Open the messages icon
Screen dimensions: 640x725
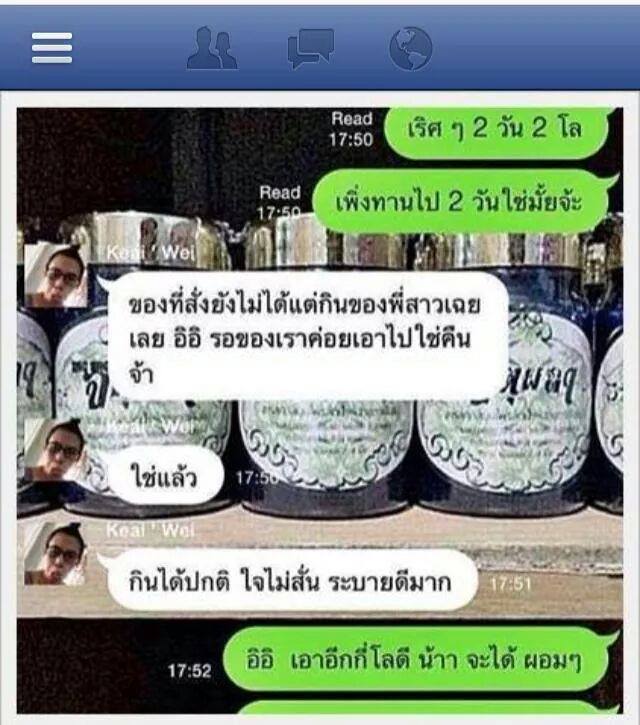[x=311, y=48]
